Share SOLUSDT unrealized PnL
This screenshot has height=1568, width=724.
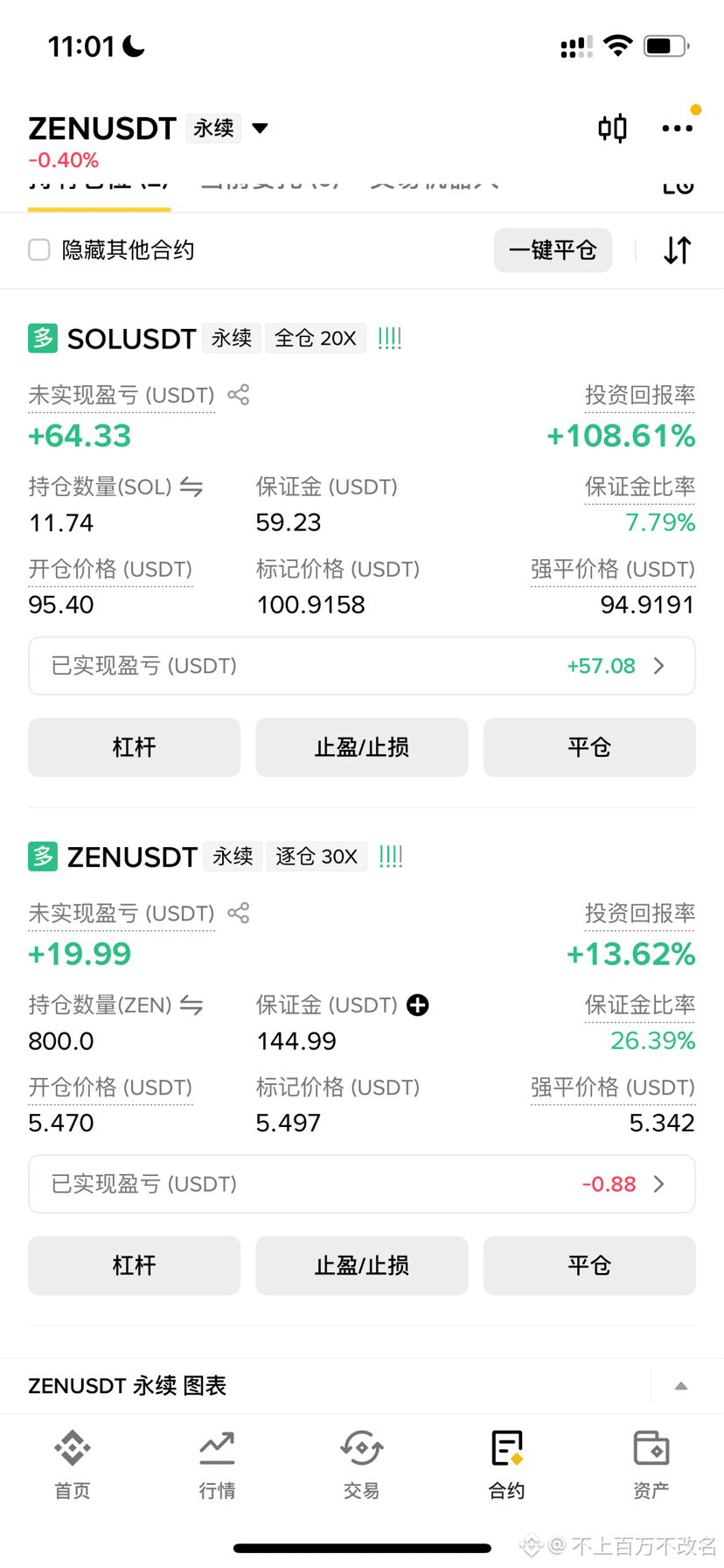(239, 395)
